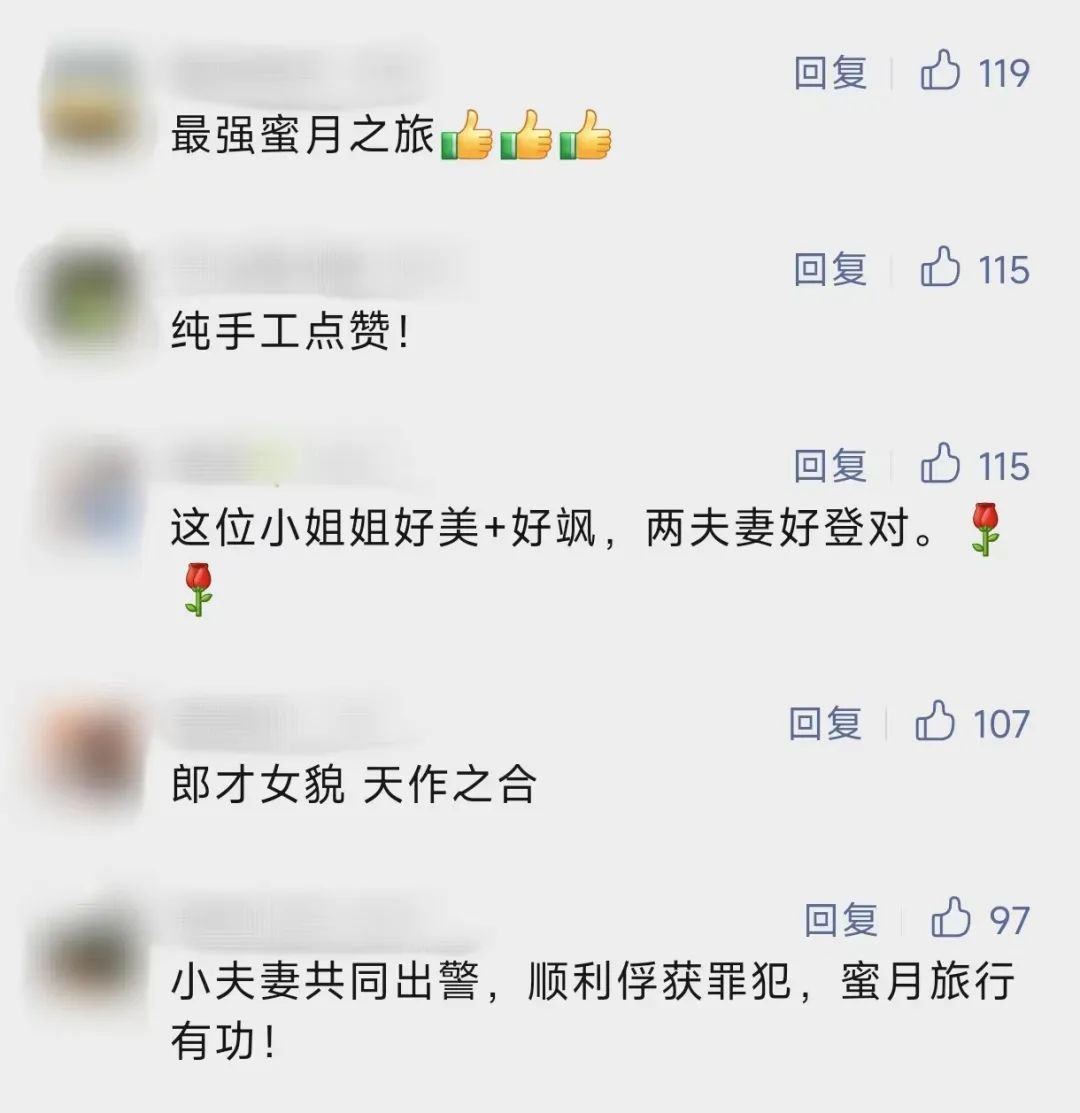
Task: Reply to the 纯手工点赞 comment
Action: (x=830, y=269)
